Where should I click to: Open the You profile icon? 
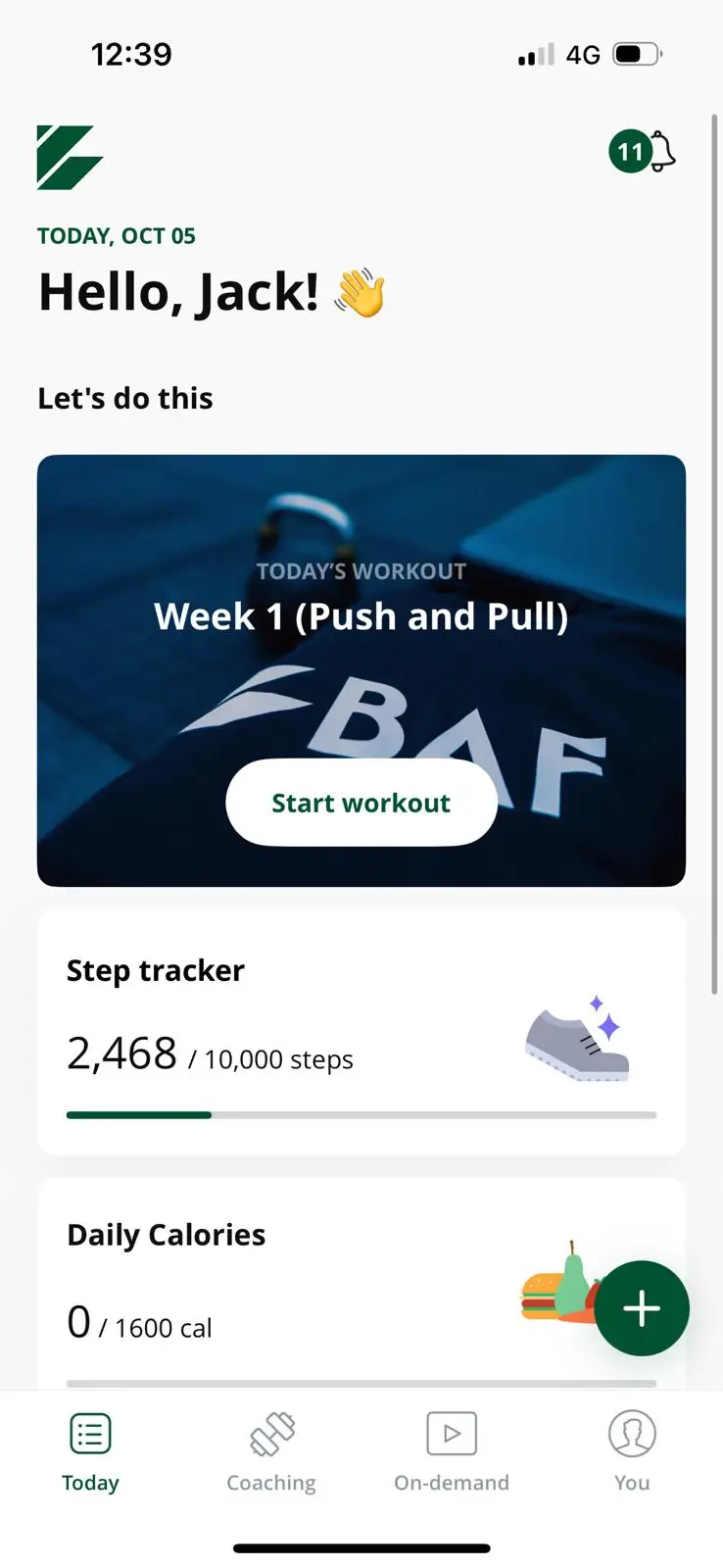(632, 1433)
